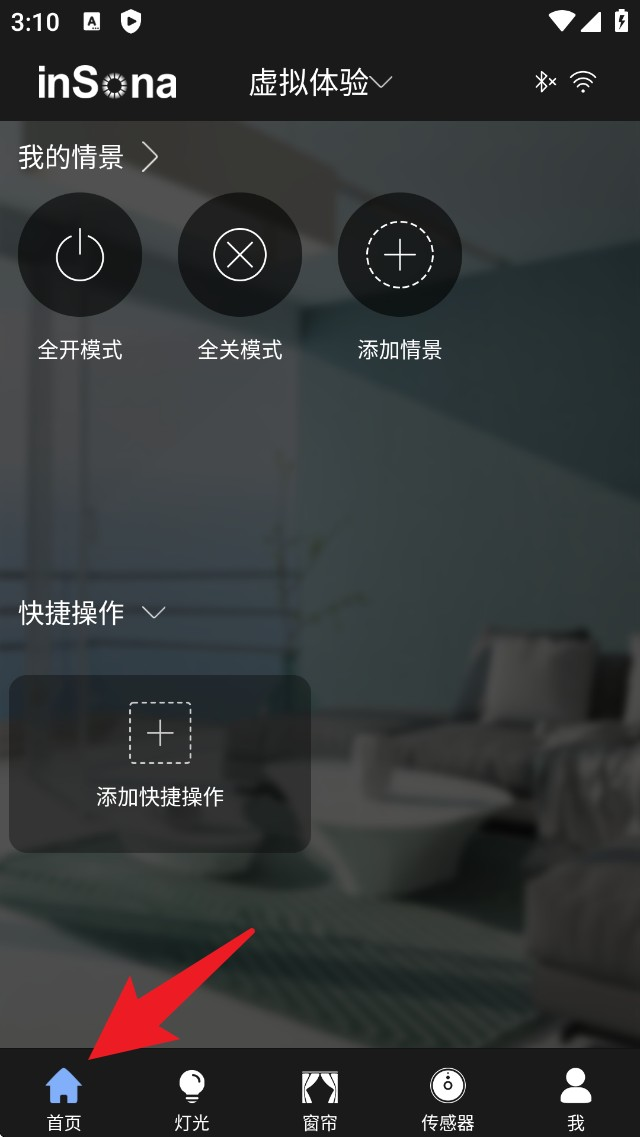This screenshot has height=1137, width=640.
Task: Switch to the 窗帘 tab
Action: point(320,1098)
